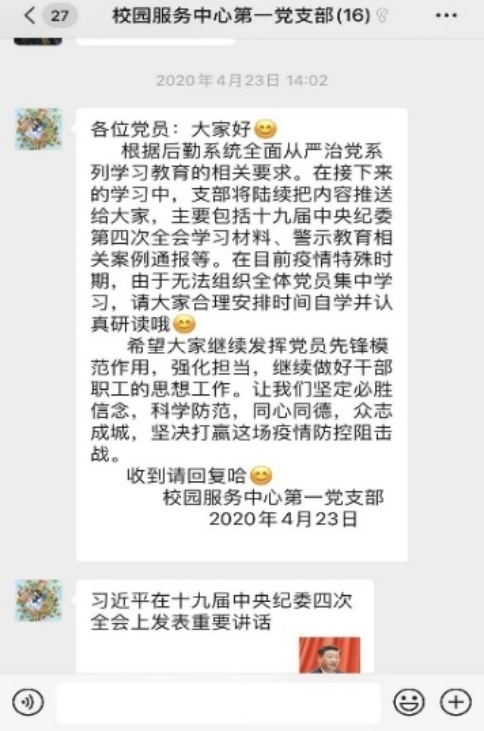Switch to voice message input
This screenshot has height=731, width=484.
pos(28,702)
